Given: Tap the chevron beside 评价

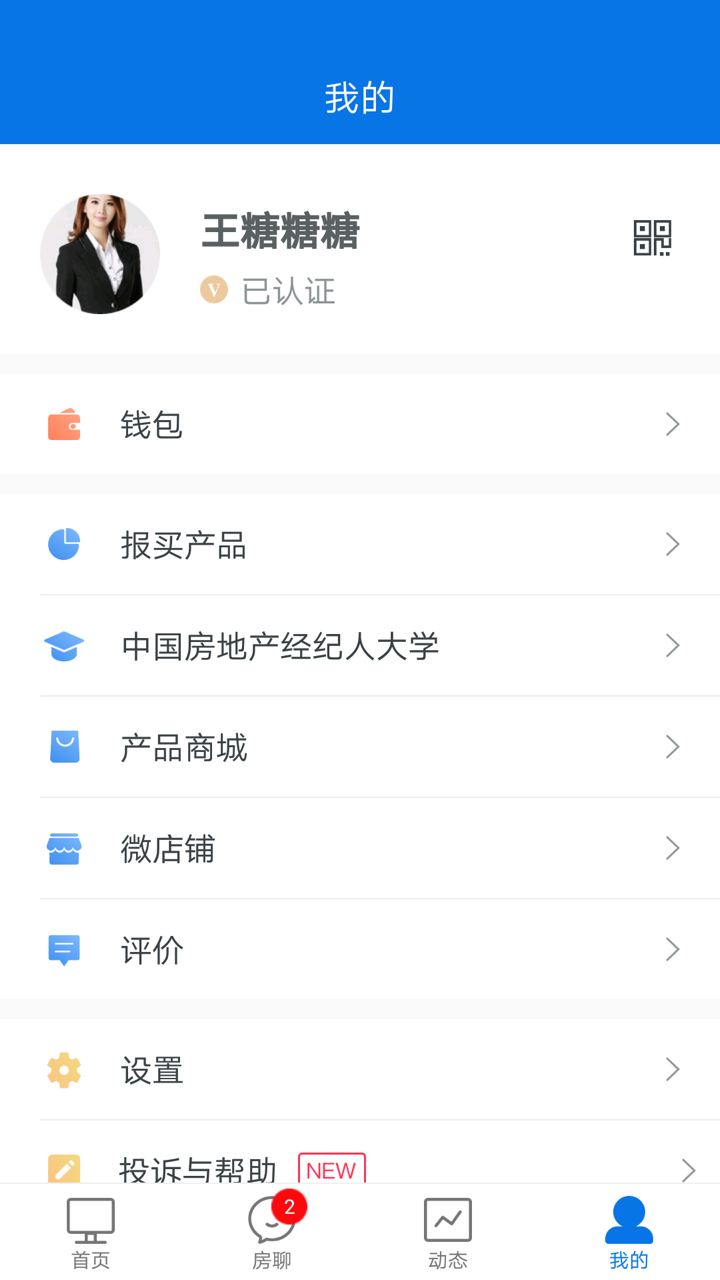Looking at the screenshot, I should pos(672,950).
